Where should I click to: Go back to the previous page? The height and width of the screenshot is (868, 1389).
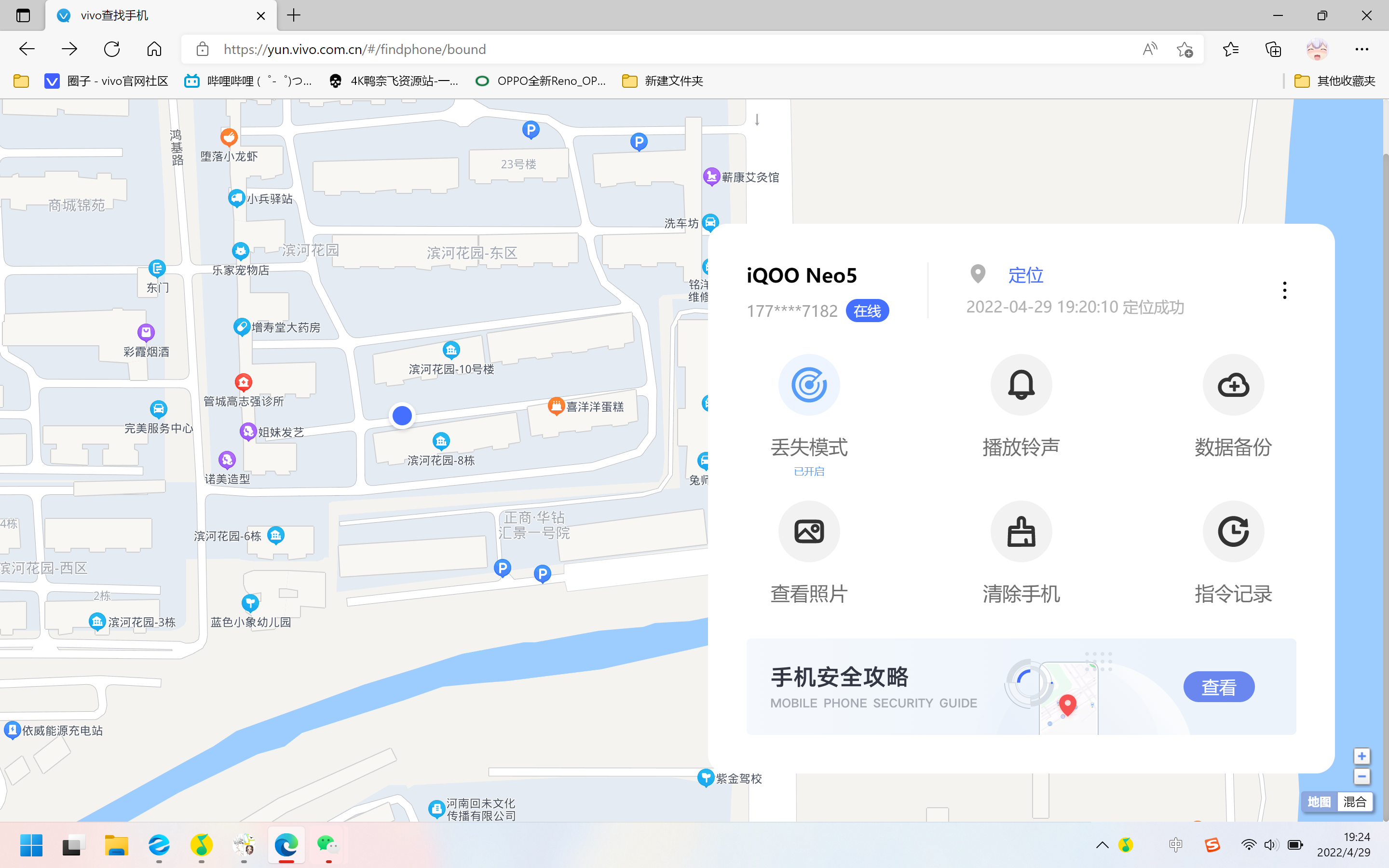(27, 49)
